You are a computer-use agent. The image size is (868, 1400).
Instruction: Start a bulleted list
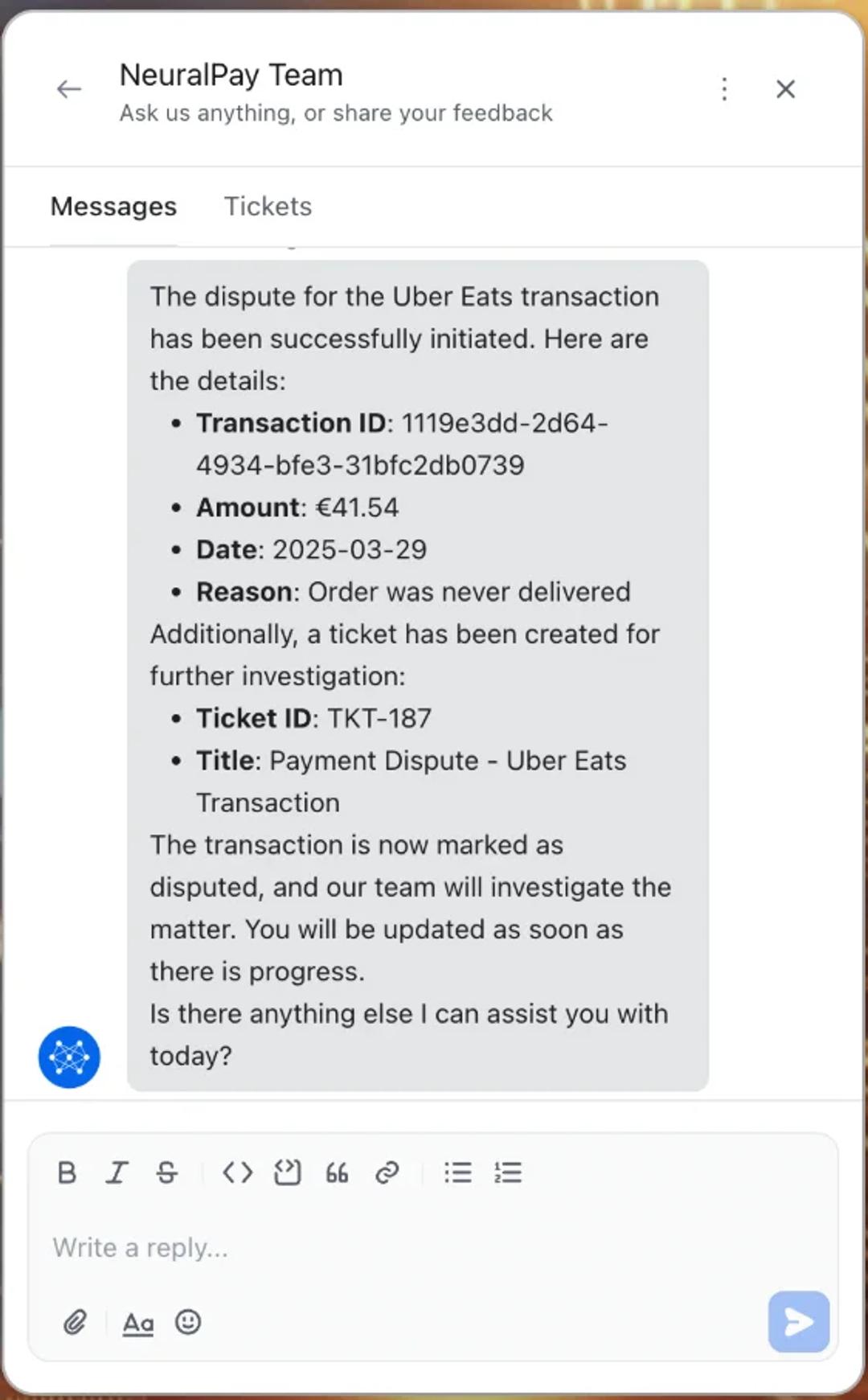457,1173
